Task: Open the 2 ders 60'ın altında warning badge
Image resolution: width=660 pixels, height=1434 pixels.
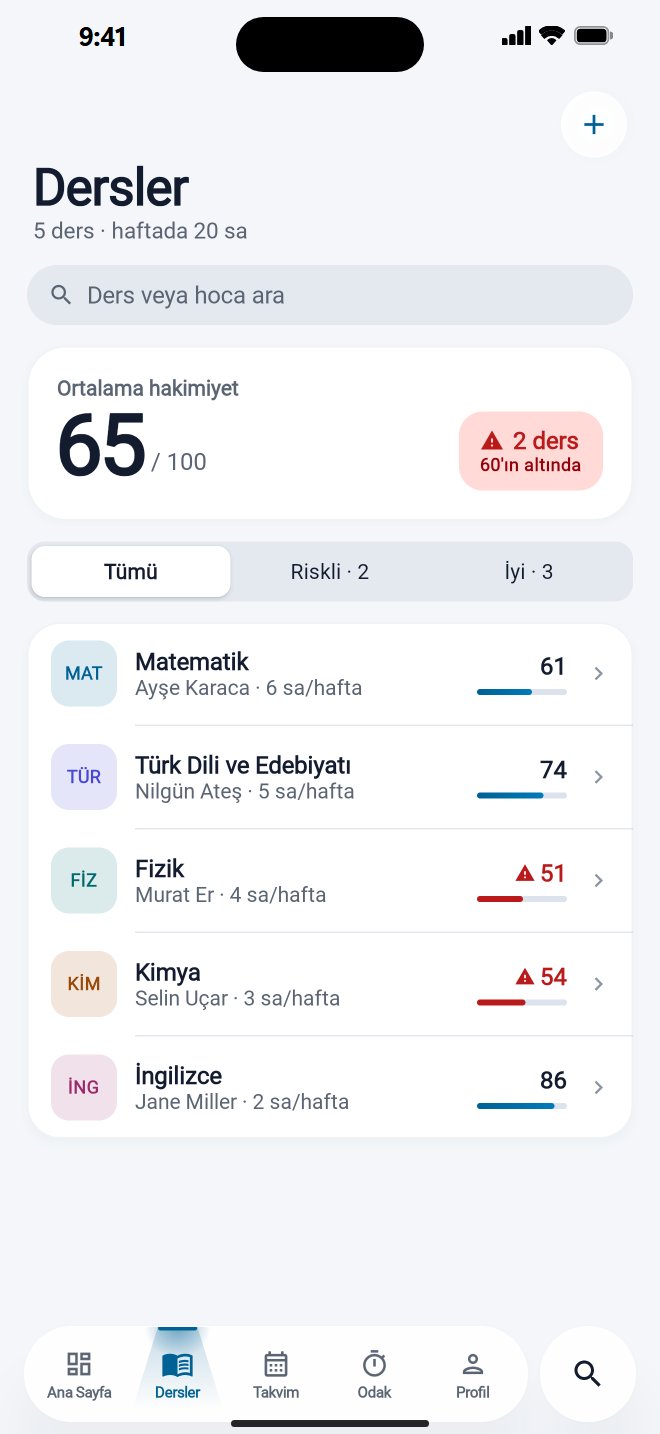Action: [531, 451]
